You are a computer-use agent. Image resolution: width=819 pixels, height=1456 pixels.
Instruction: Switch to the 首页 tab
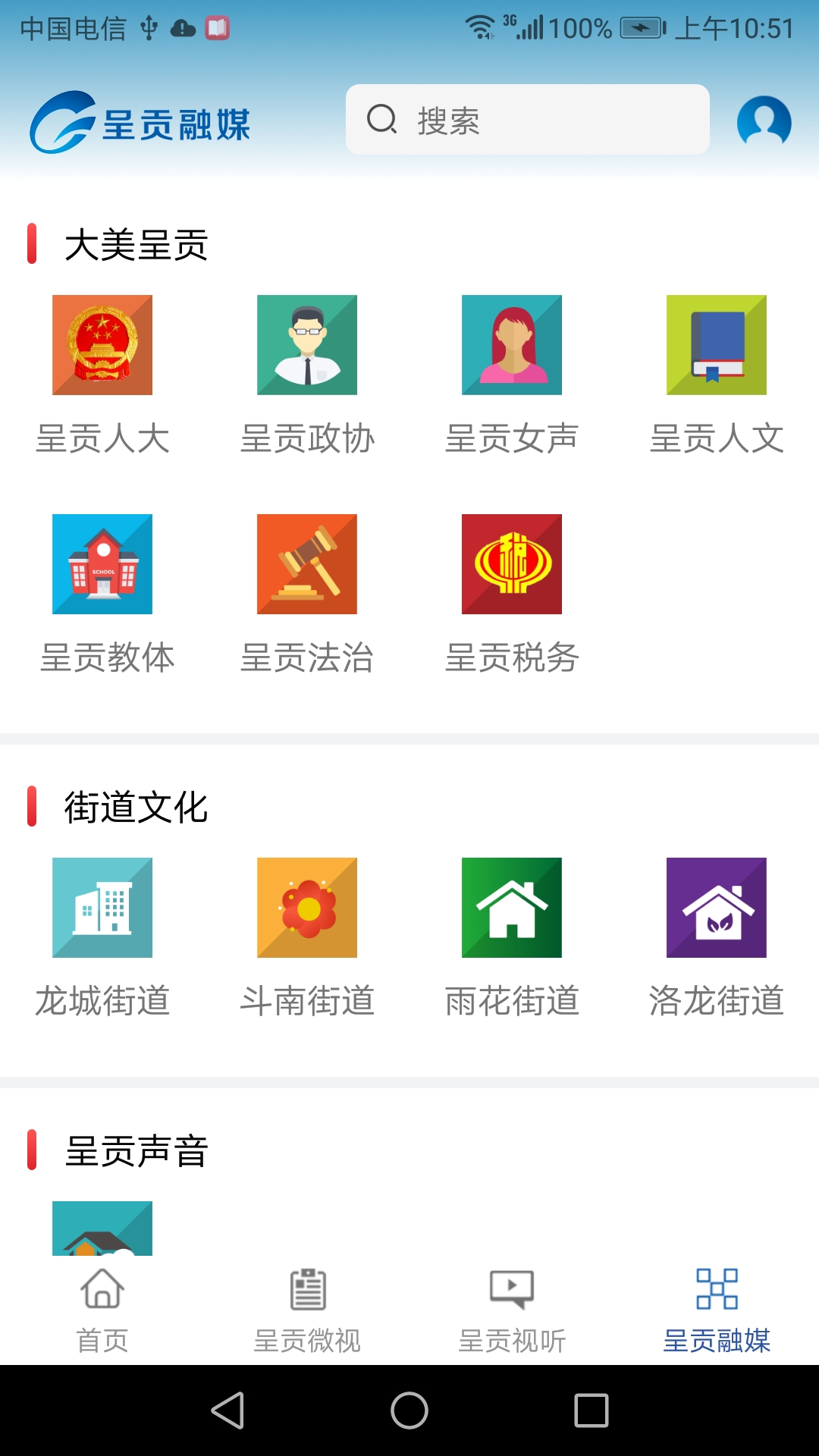click(x=102, y=1308)
